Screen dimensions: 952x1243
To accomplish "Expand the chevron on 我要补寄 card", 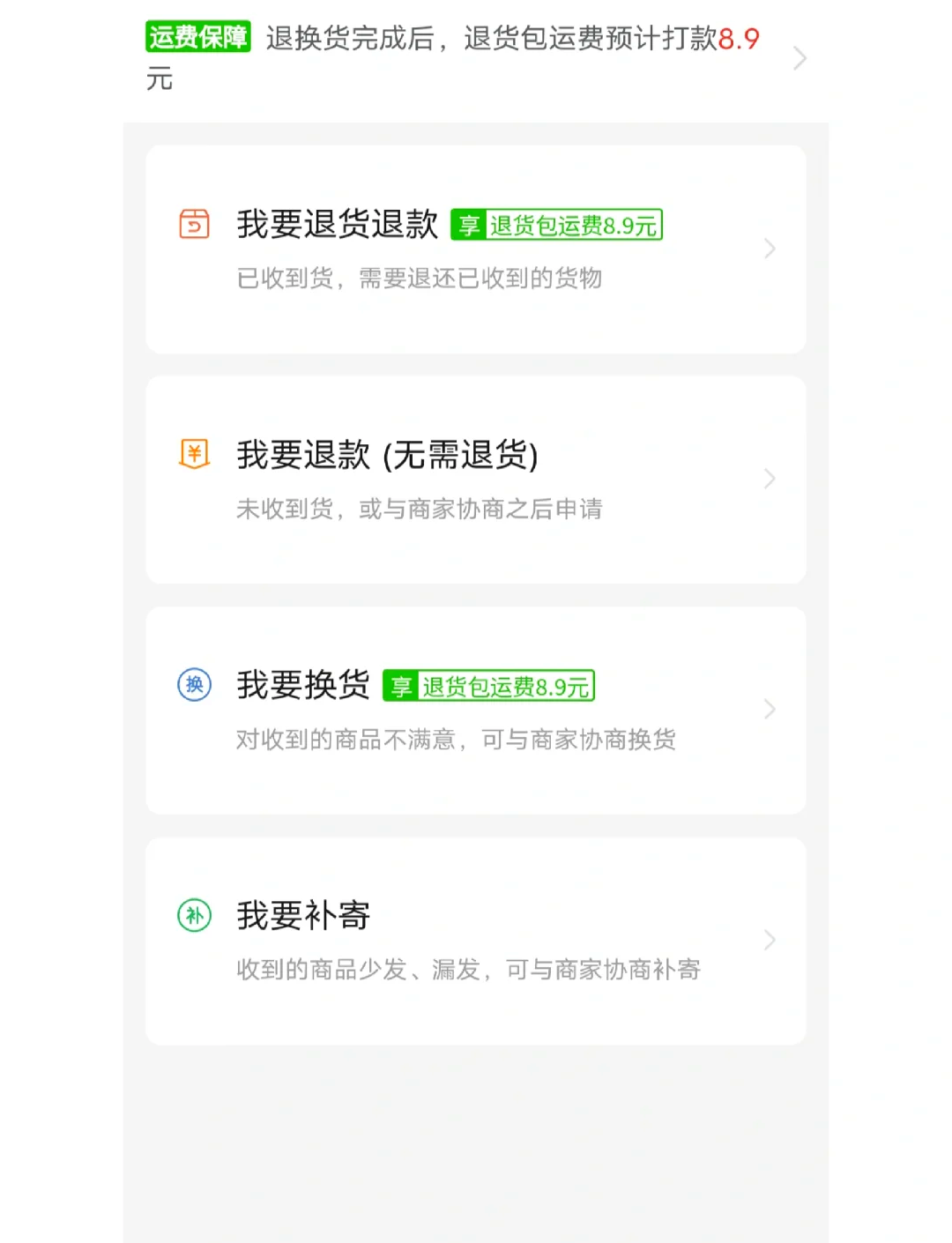I will tap(770, 940).
